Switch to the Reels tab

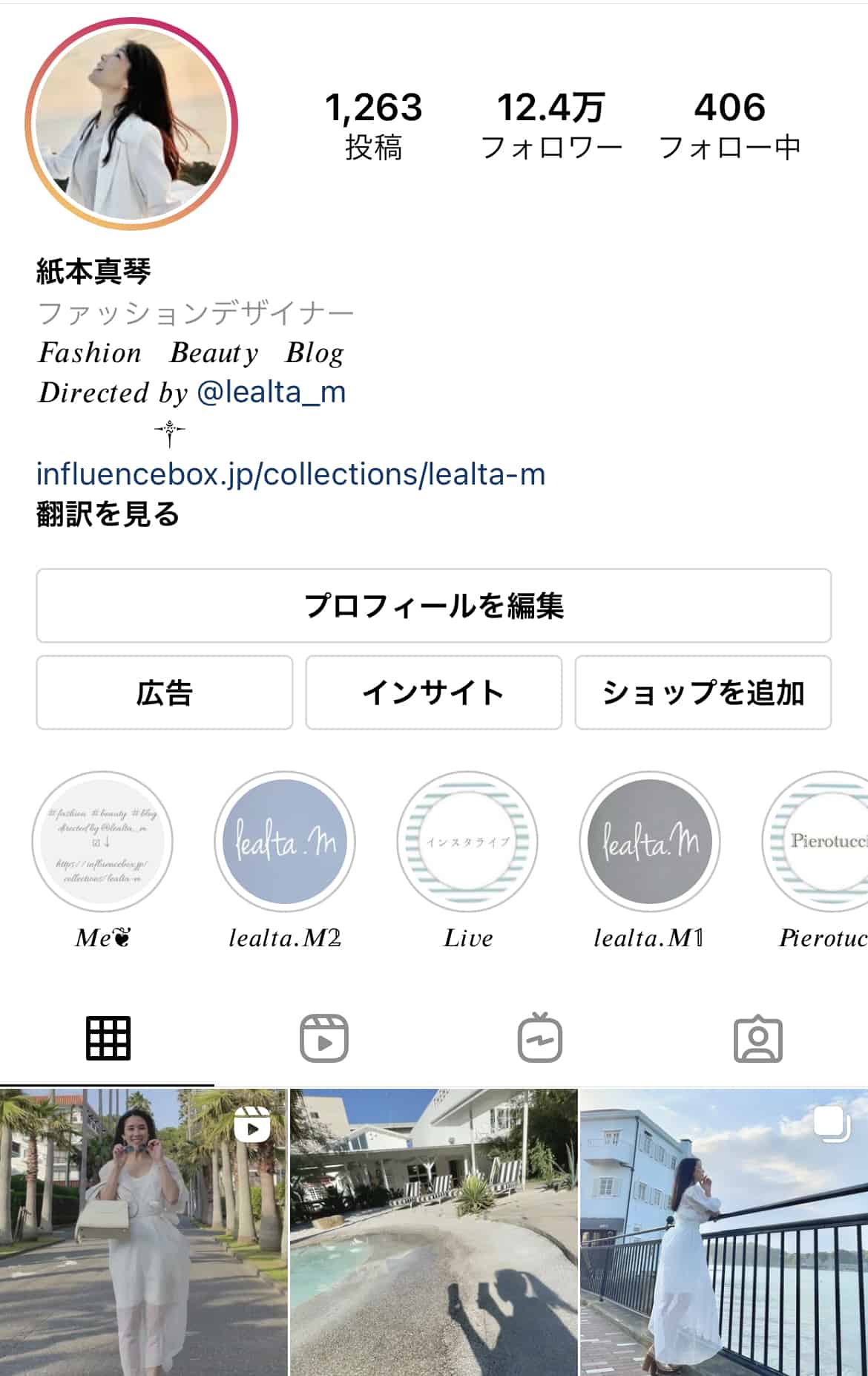[324, 1038]
